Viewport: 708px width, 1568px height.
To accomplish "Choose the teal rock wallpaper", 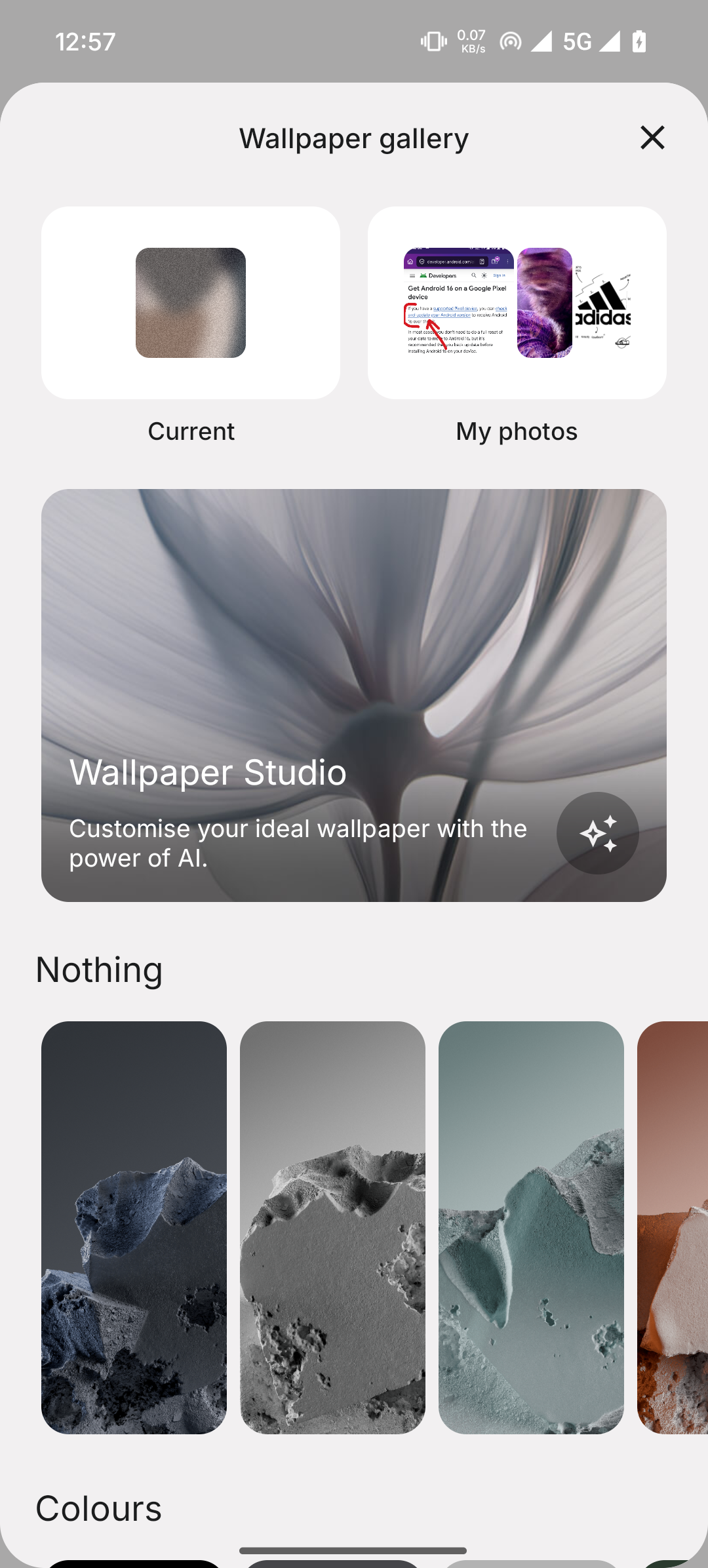I will coord(531,1227).
